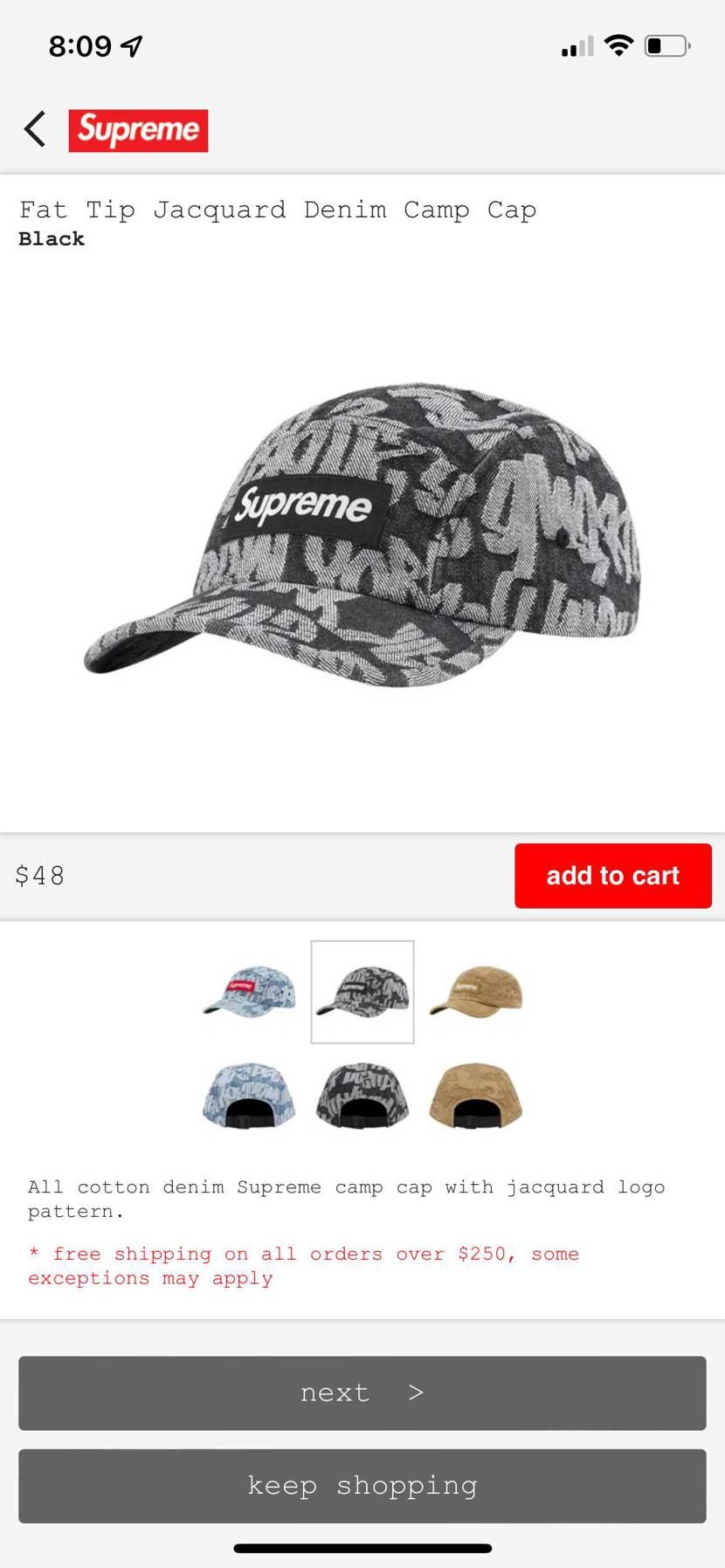Screen dimensions: 725x1568
Task: Tap keep shopping button
Action: point(362,1486)
